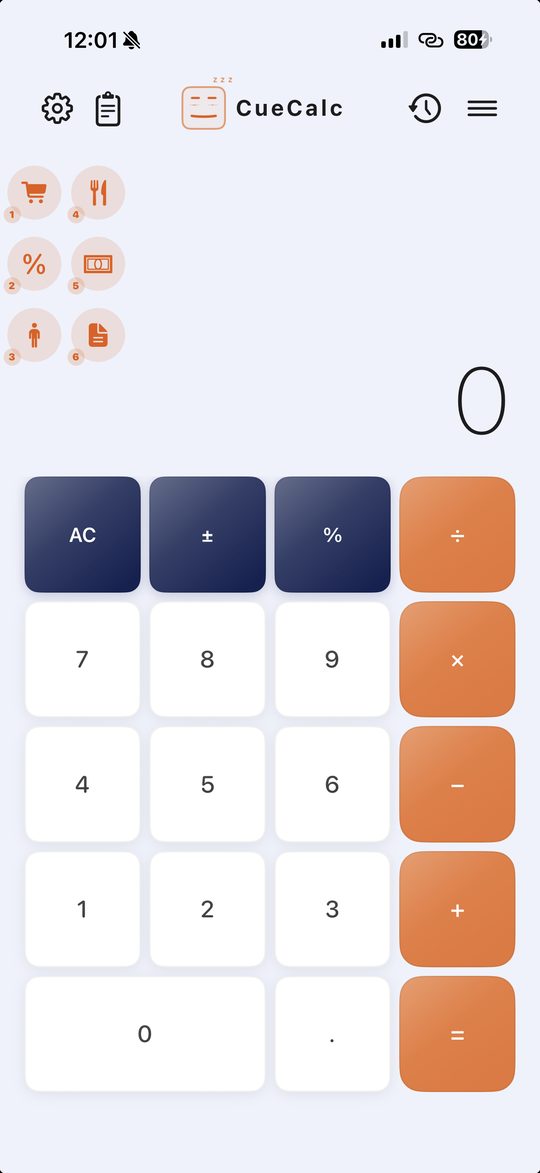Choose the percent shortcut numbered 2
This screenshot has width=540, height=1173.
(34, 263)
